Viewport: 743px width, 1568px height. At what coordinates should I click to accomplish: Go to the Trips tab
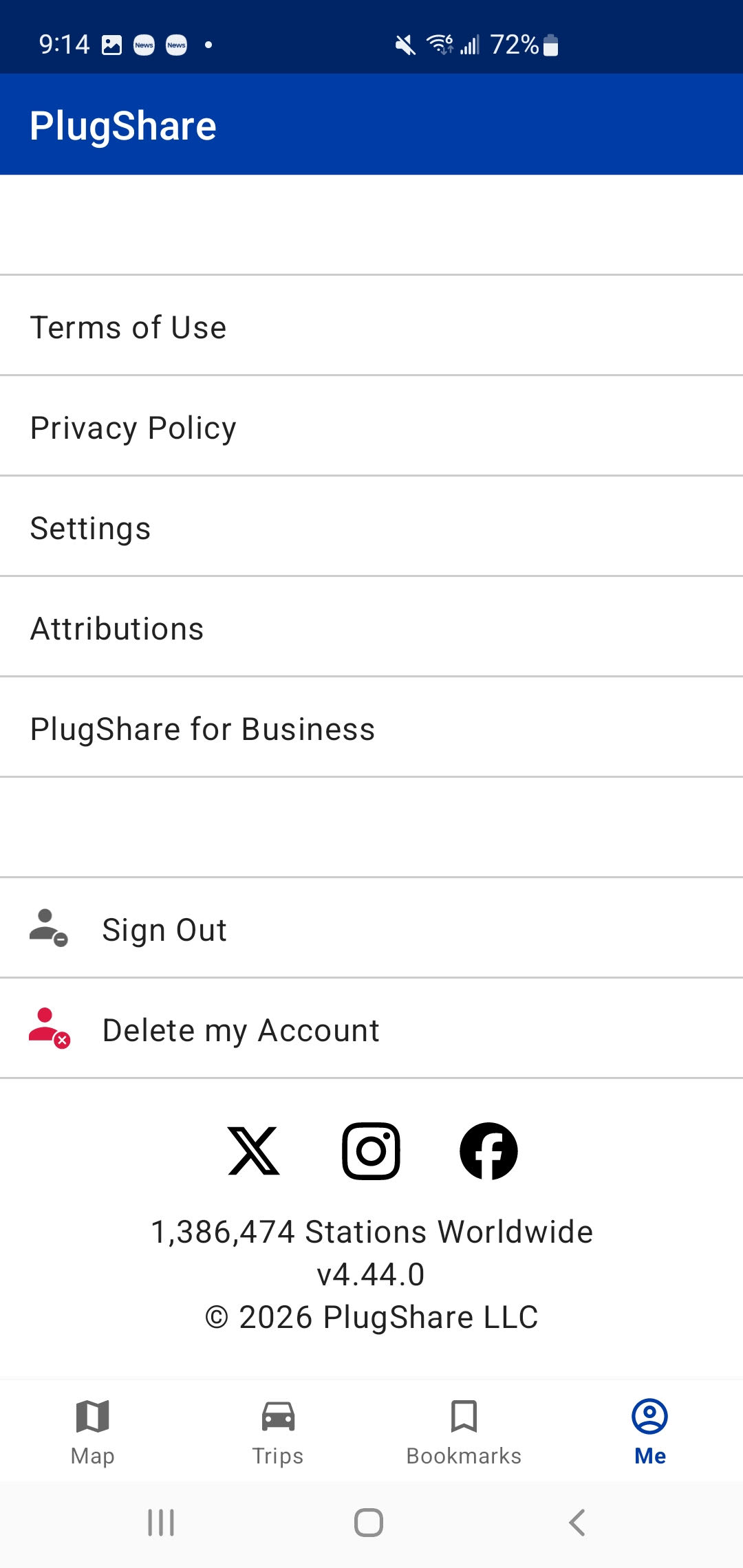click(x=278, y=1432)
